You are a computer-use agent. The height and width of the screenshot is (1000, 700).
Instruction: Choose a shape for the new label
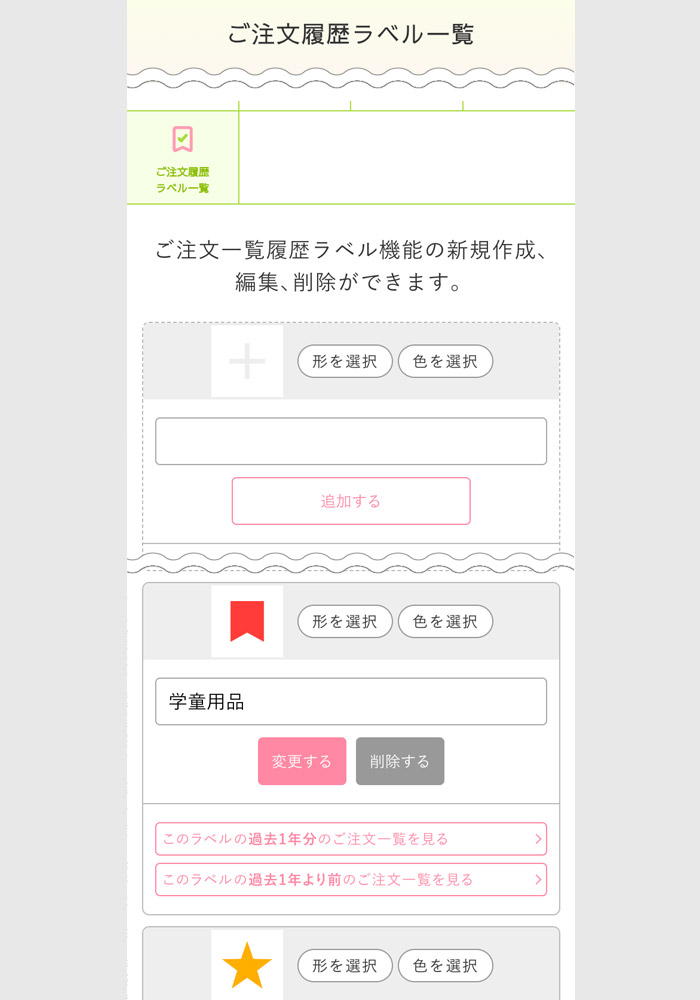pos(344,361)
